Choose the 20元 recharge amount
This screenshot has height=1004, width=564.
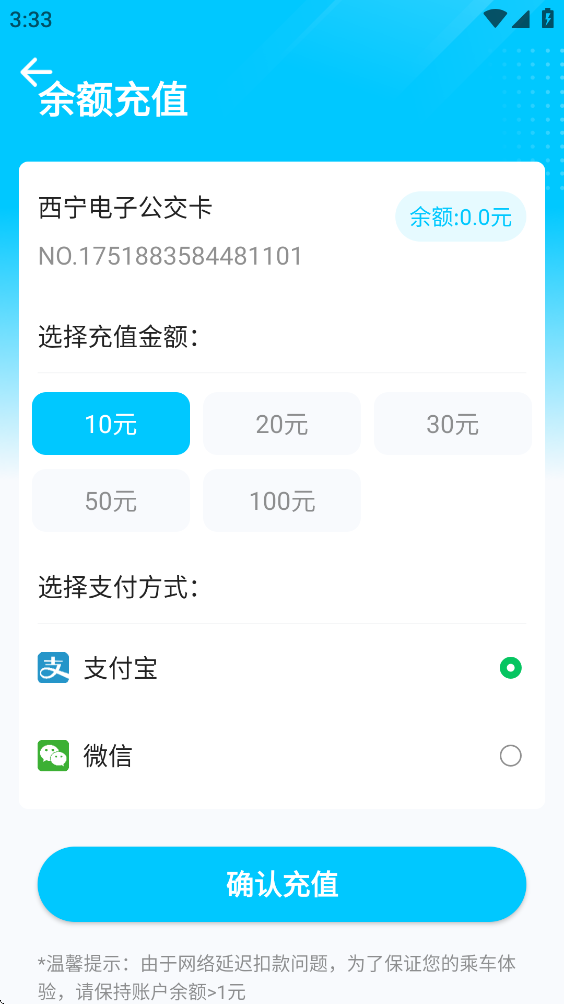(282, 423)
